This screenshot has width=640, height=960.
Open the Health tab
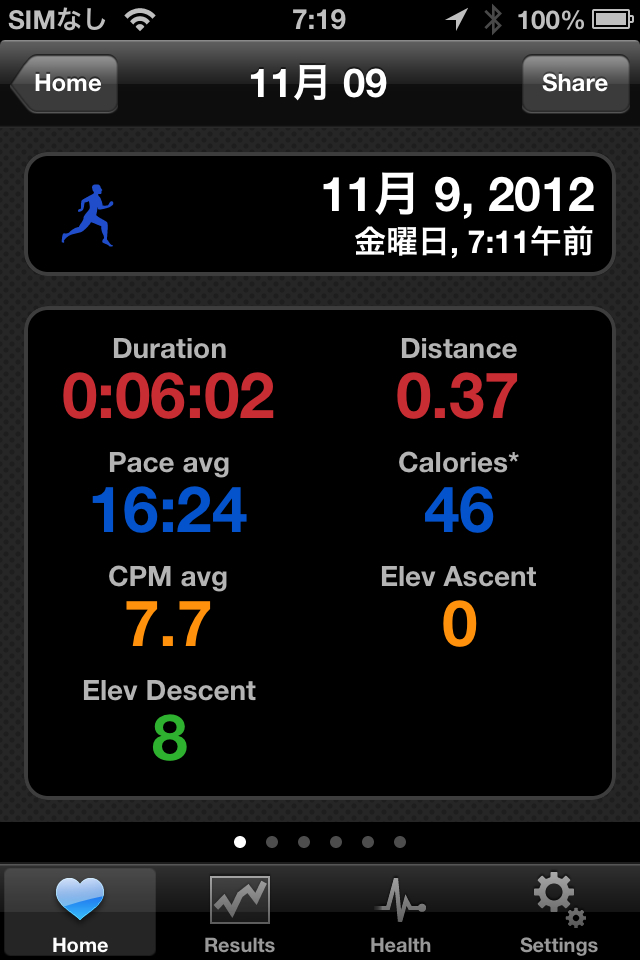pyautogui.click(x=400, y=914)
